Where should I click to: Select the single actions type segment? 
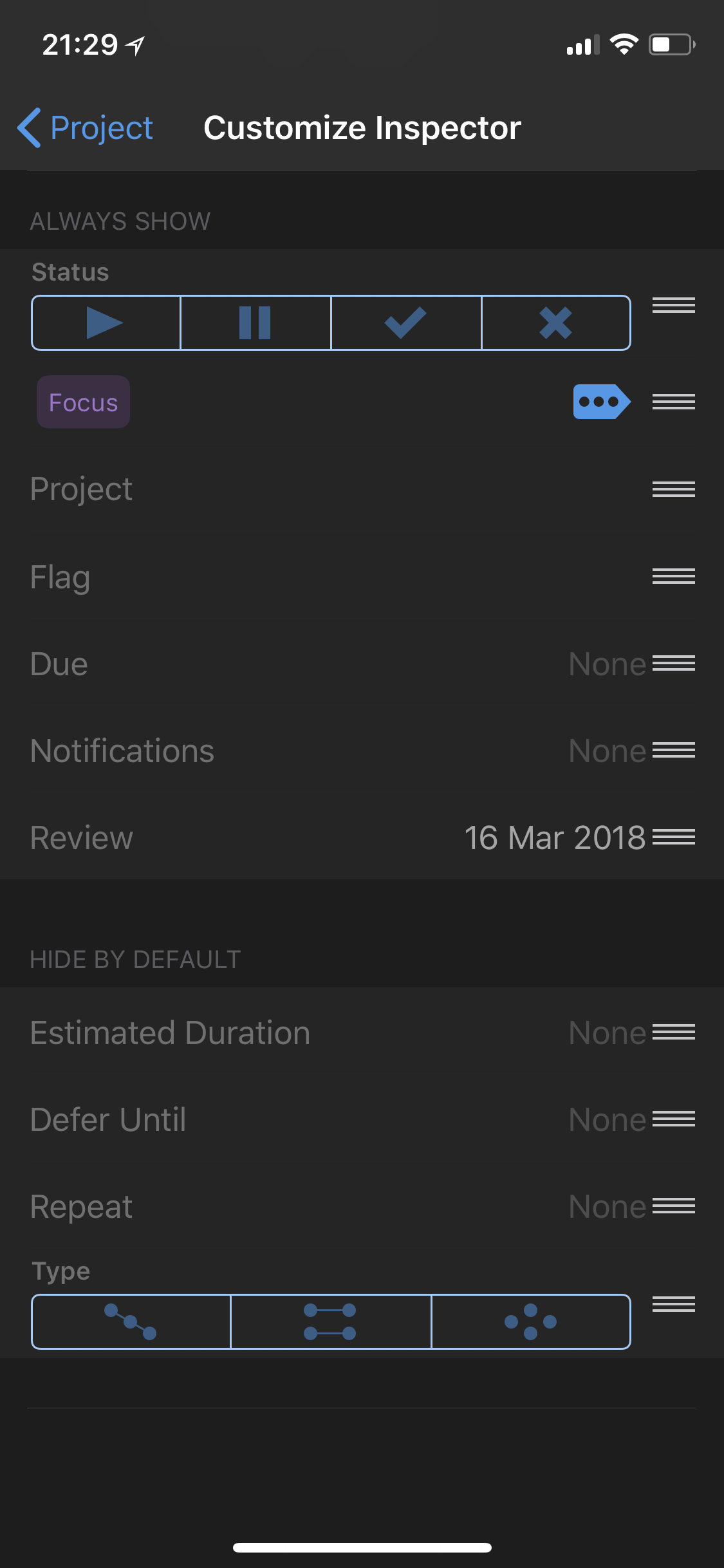pyautogui.click(x=531, y=1321)
